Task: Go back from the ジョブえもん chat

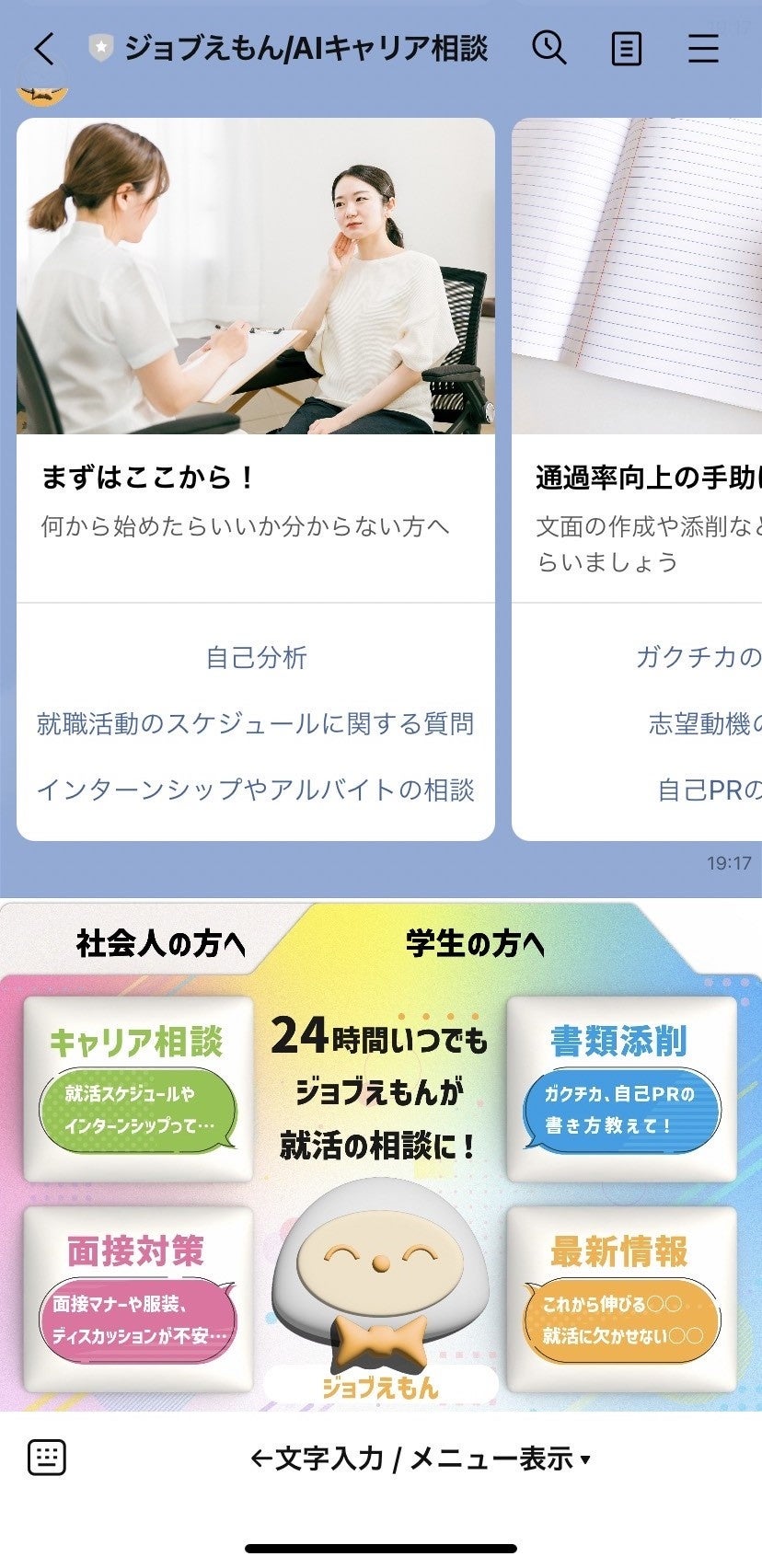Action: coord(44,48)
